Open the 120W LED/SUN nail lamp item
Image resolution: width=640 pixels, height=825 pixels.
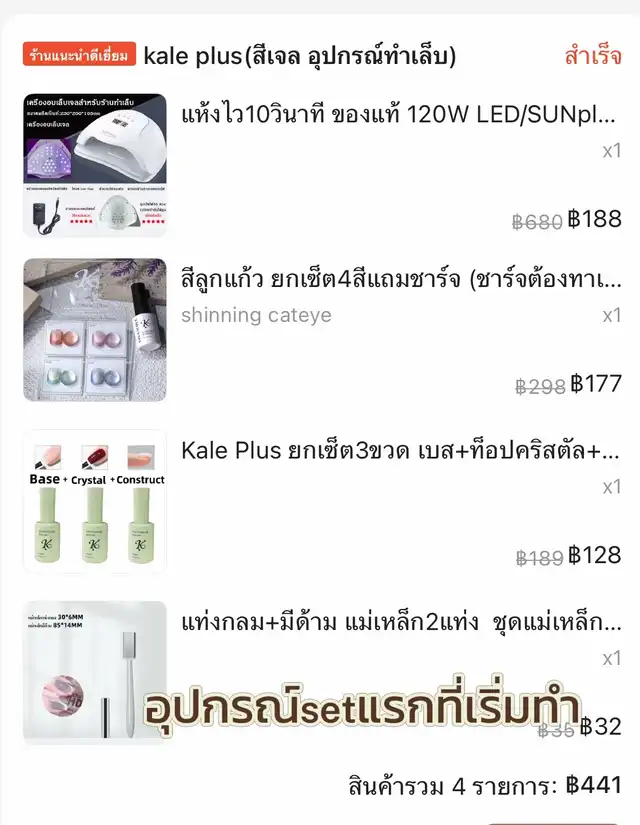click(x=399, y=115)
